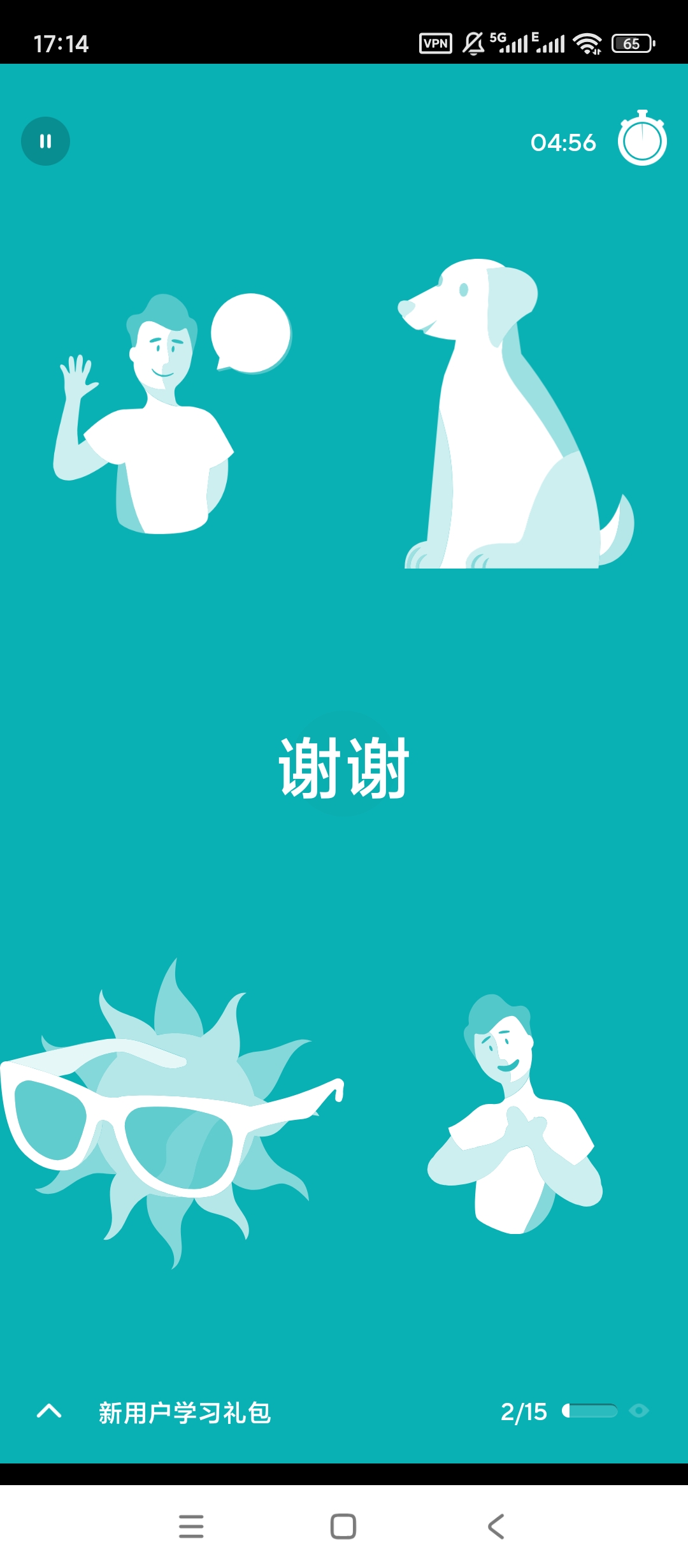
Task: Toggle the eye visibility icon
Action: pos(638,1411)
